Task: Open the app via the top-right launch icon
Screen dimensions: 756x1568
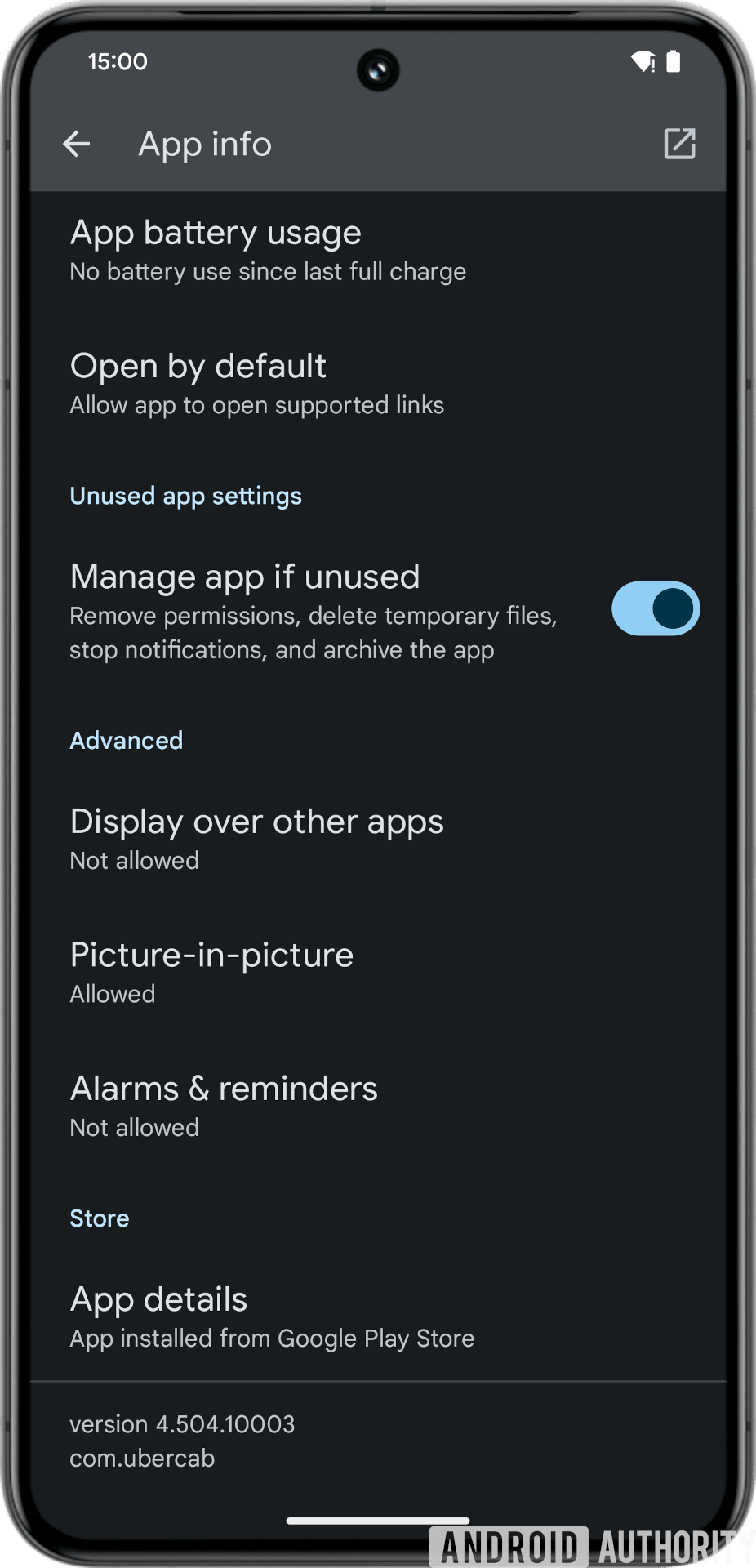Action: (x=678, y=144)
